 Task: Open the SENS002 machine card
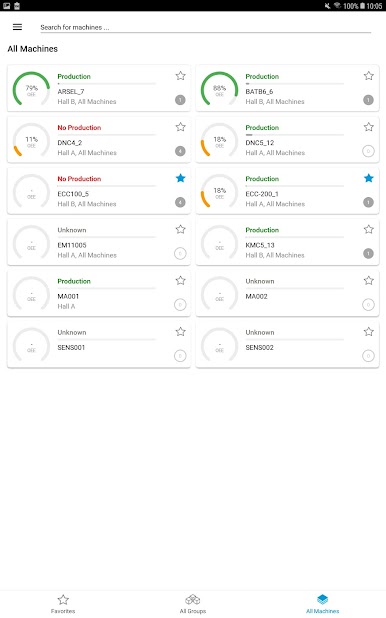pyautogui.click(x=287, y=344)
